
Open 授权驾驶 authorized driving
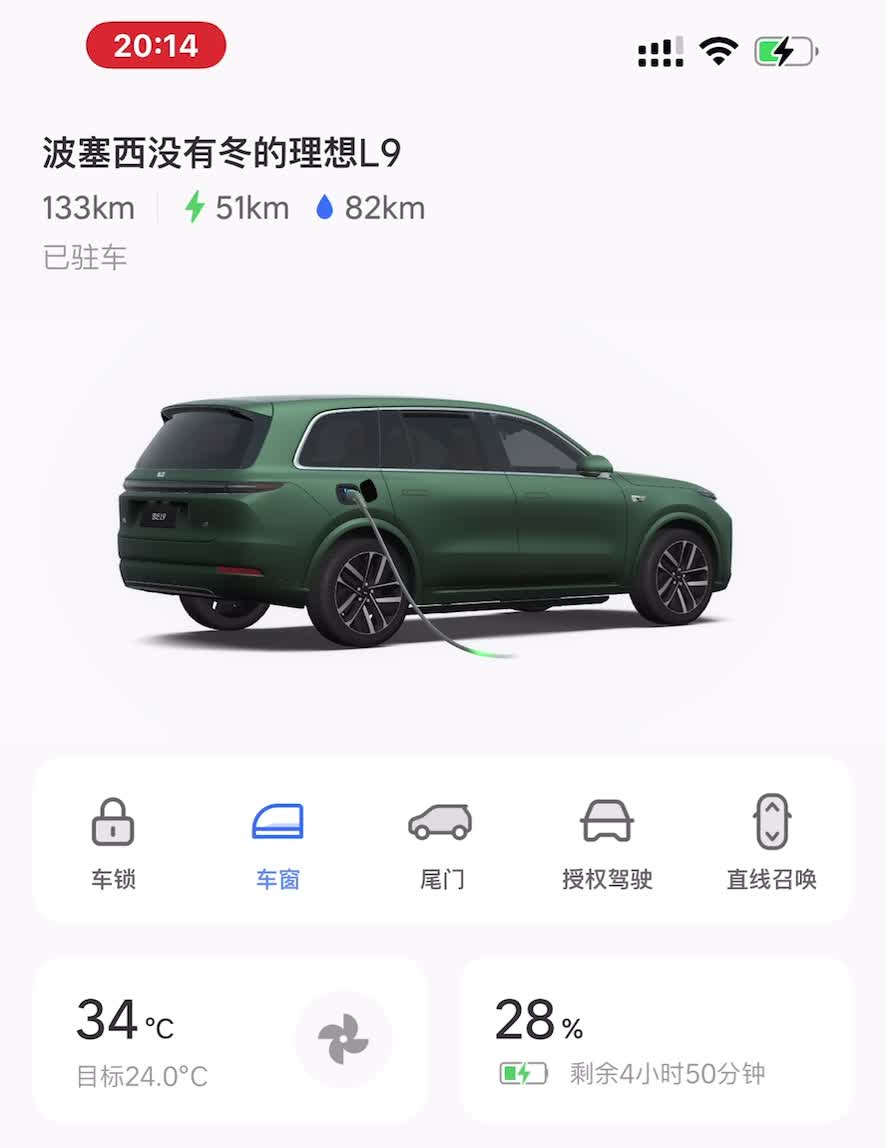(x=607, y=842)
